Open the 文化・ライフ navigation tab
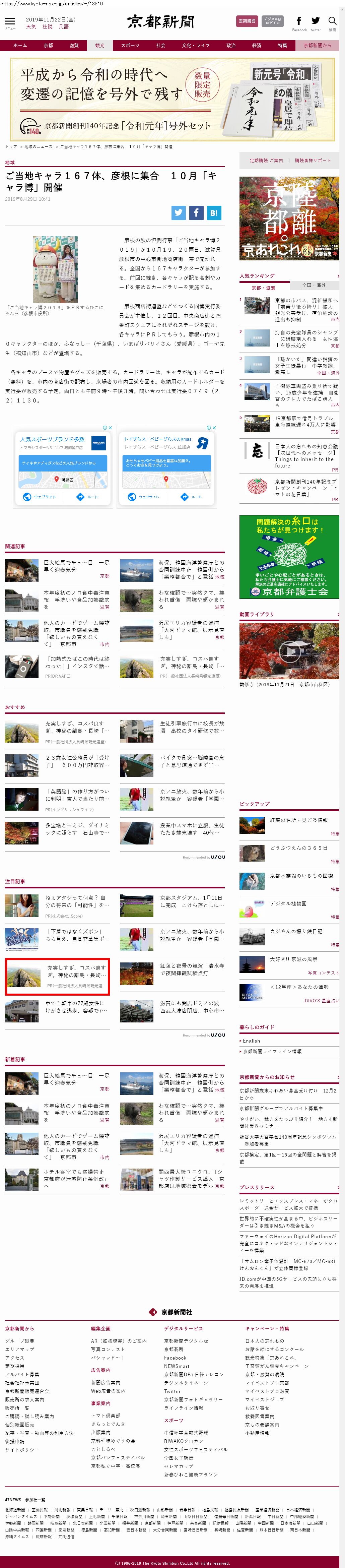345x1568 pixels. (195, 45)
